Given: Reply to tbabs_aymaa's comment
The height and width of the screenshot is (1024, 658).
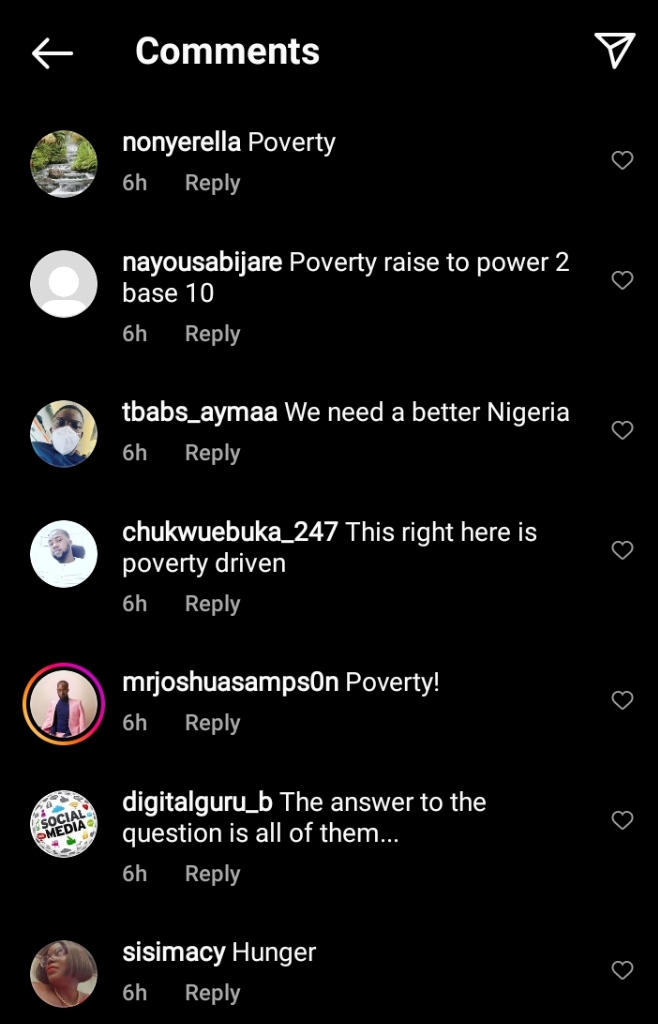Looking at the screenshot, I should [212, 453].
